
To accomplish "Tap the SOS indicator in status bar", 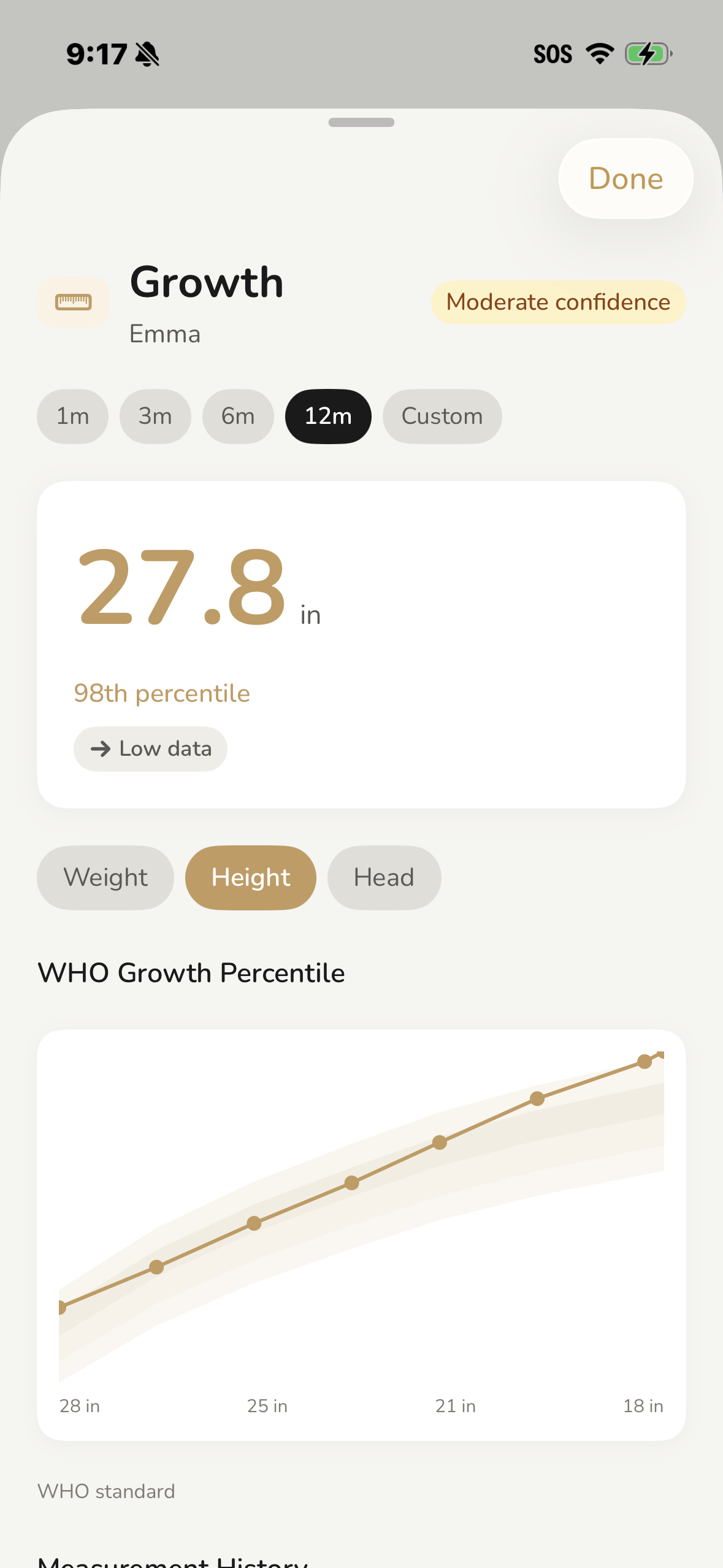I will coord(554,54).
